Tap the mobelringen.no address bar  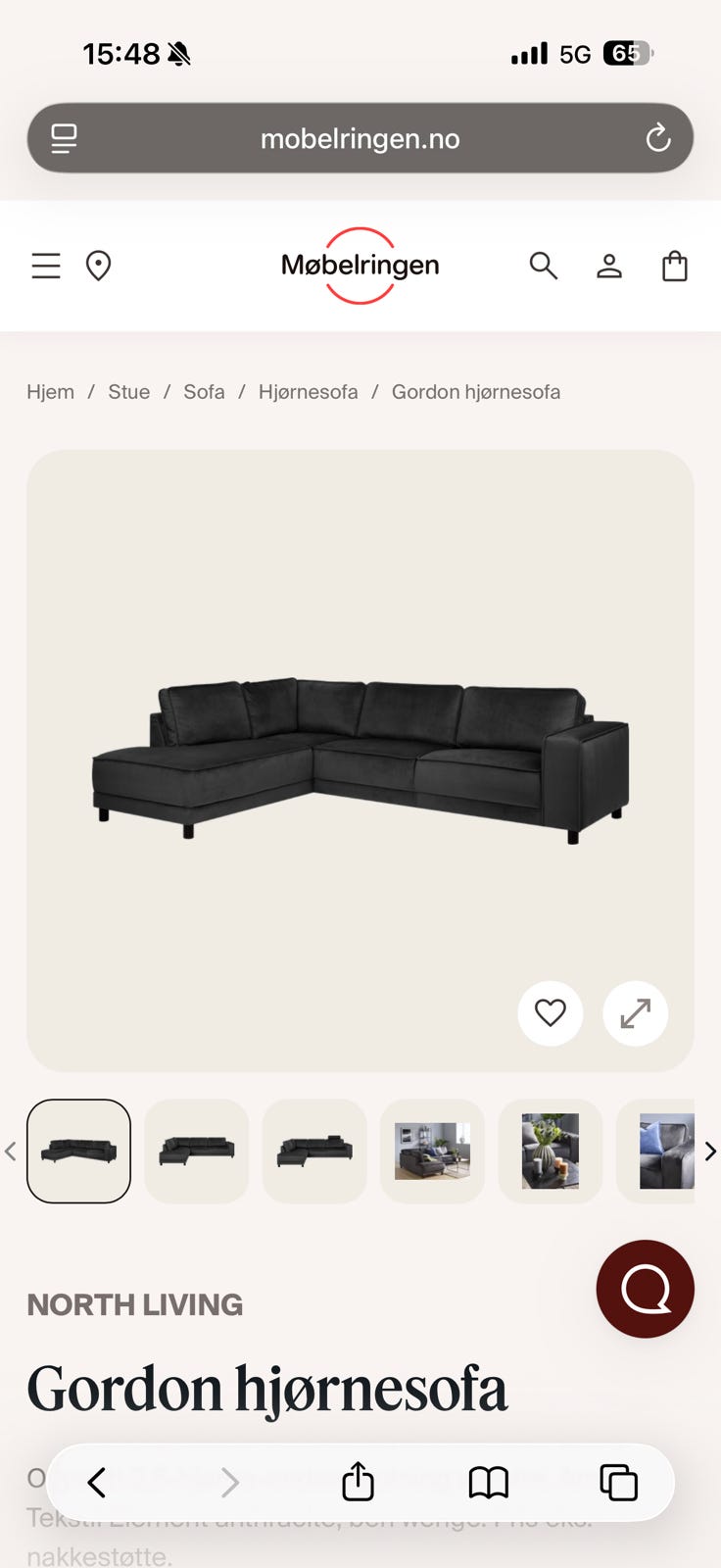360,139
